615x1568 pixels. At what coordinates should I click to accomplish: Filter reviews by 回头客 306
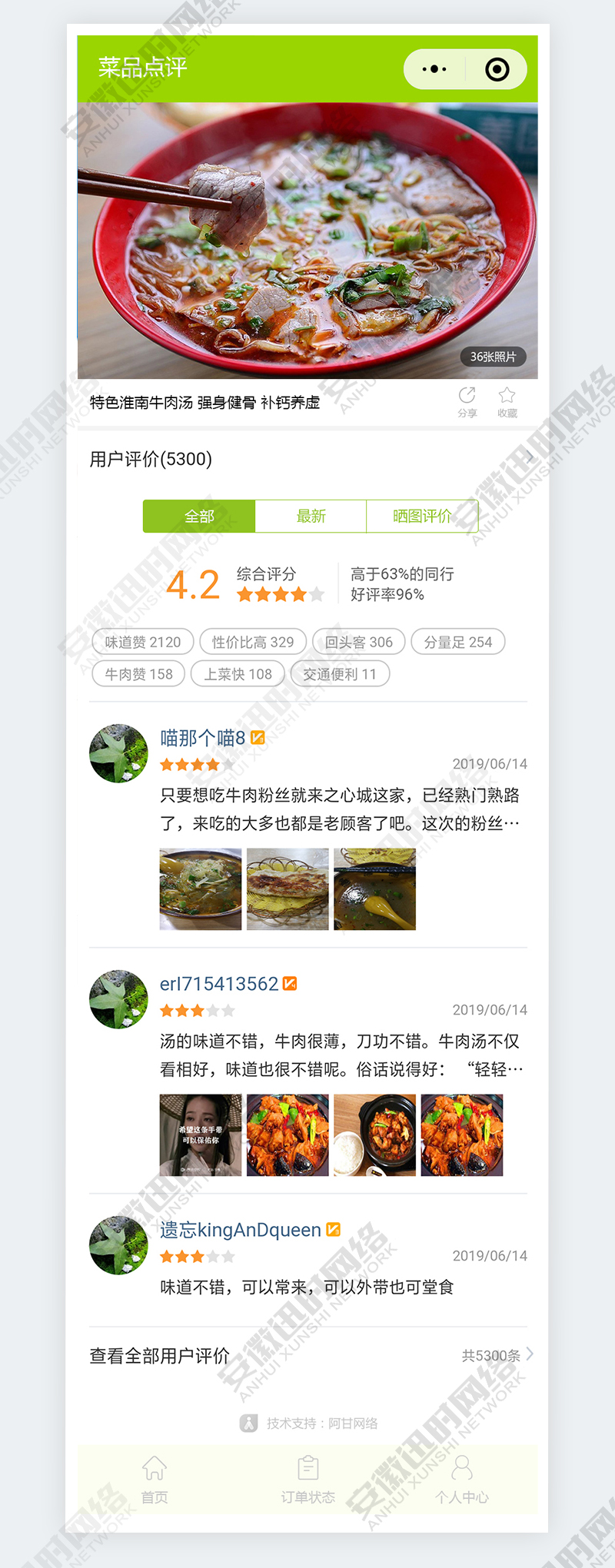(x=358, y=642)
